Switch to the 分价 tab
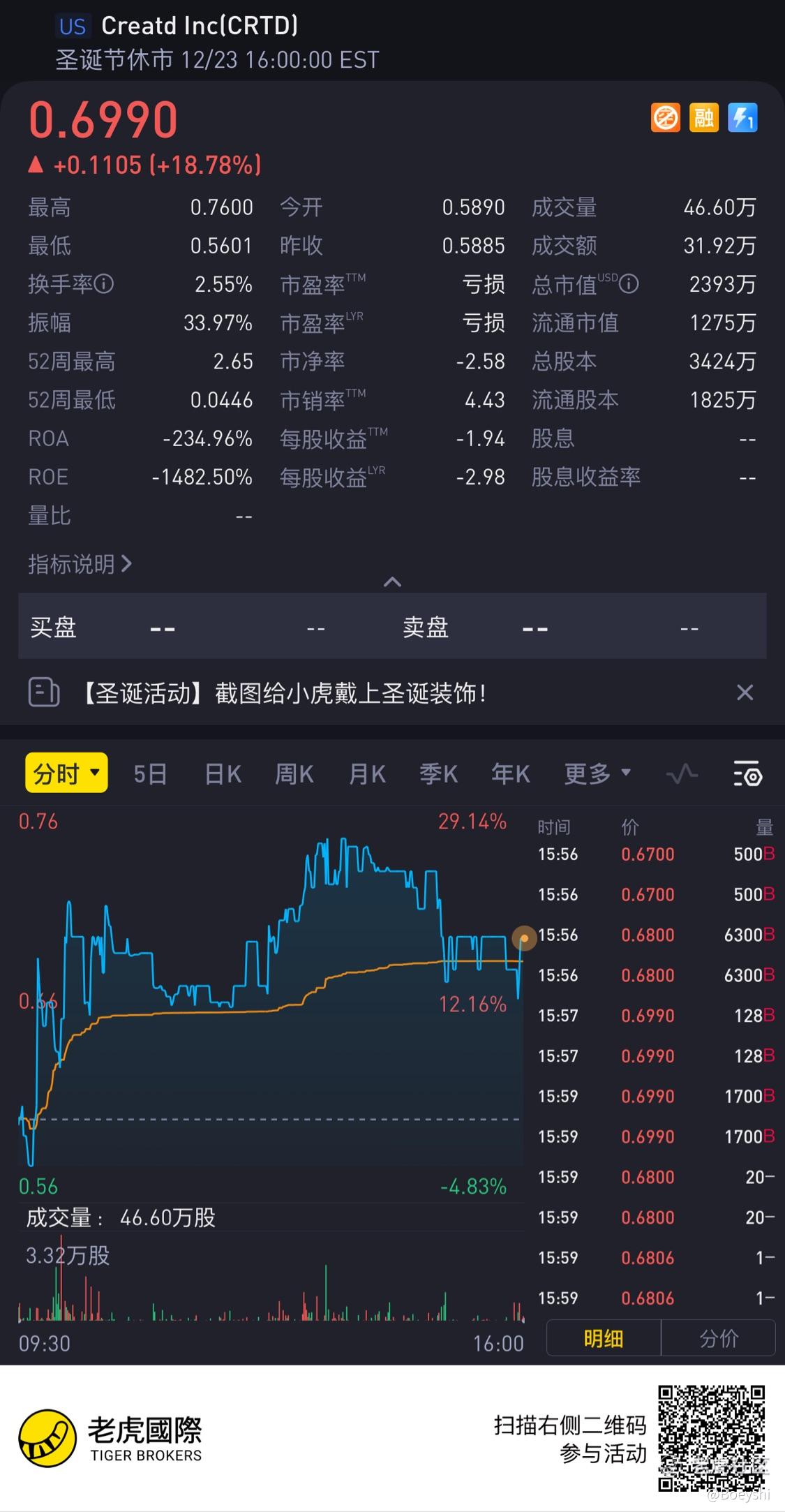Viewport: 785px width, 1512px height. pyautogui.click(x=718, y=1338)
